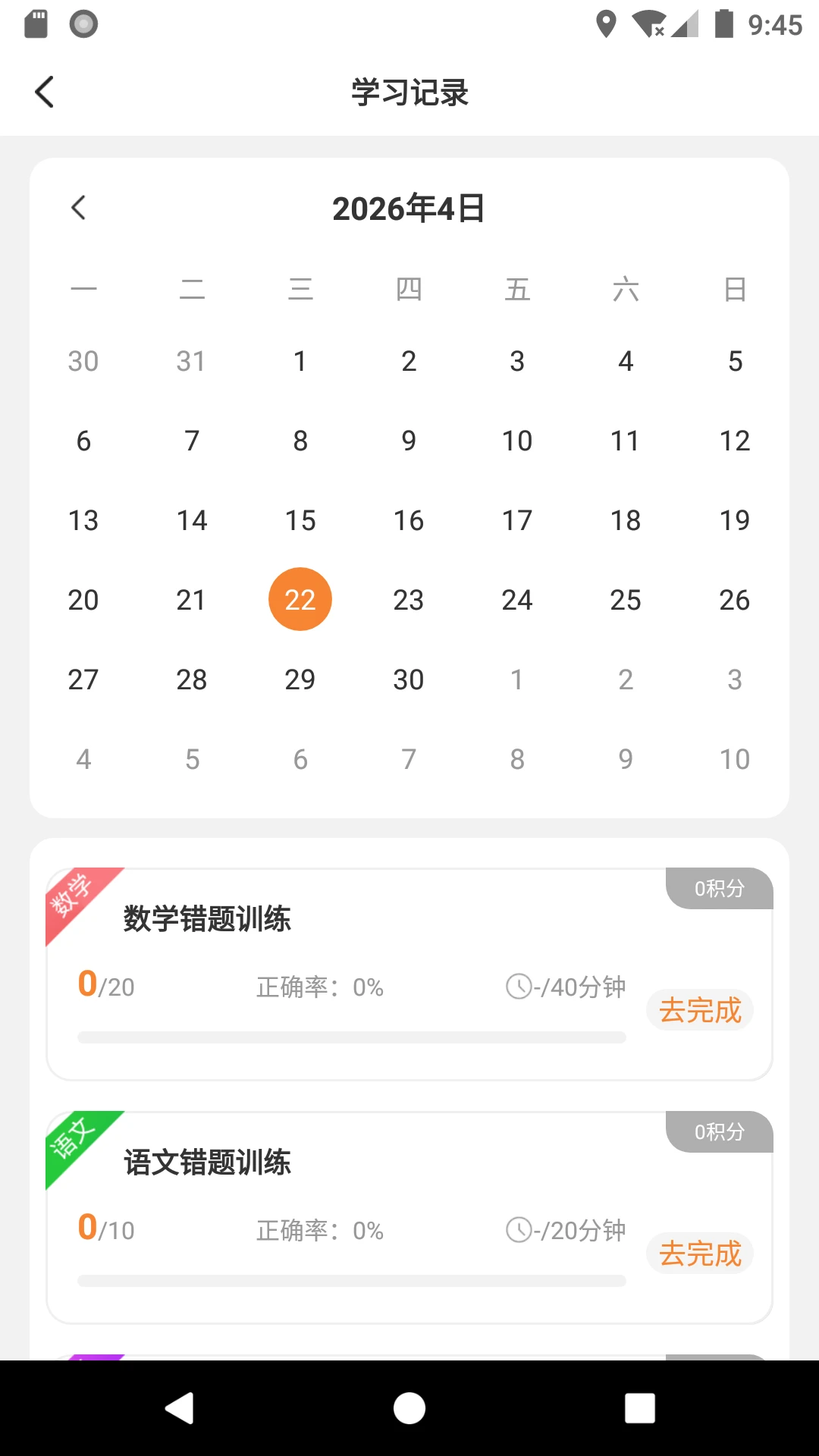Select the clock icon next to /40分钟

pos(518,987)
